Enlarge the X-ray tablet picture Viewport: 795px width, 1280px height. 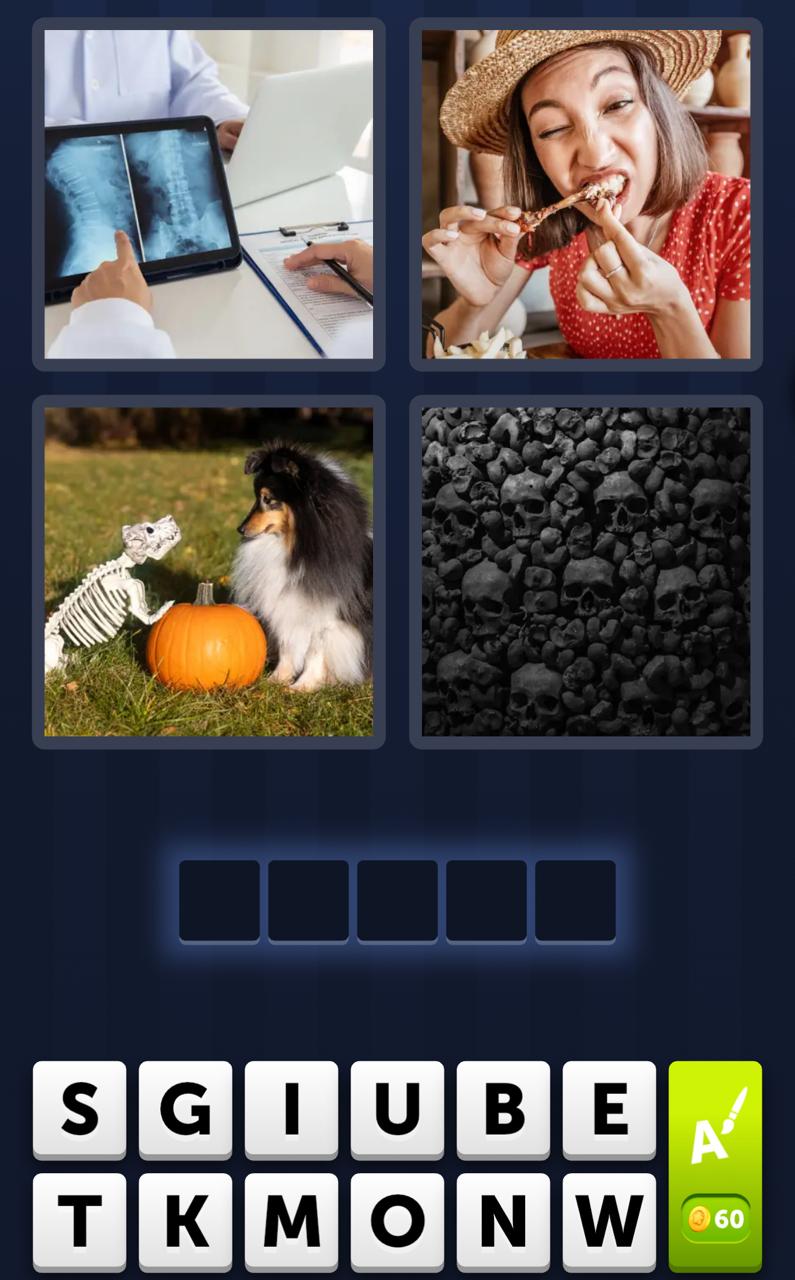tap(209, 194)
